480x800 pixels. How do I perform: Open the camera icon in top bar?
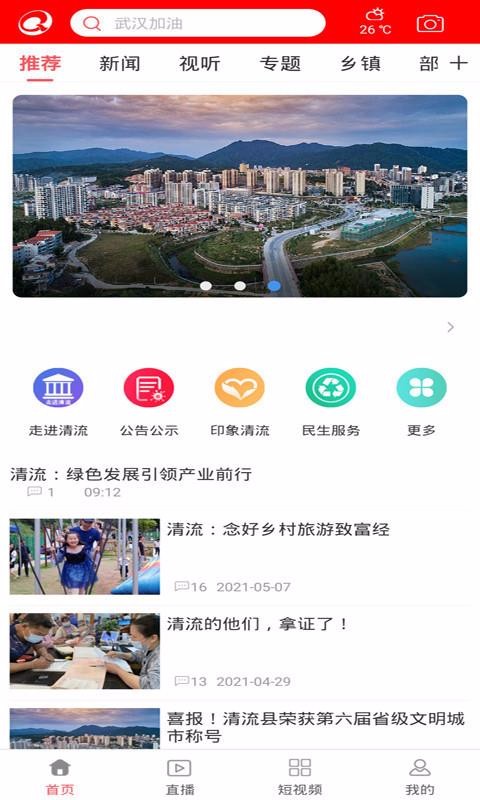[x=430, y=23]
